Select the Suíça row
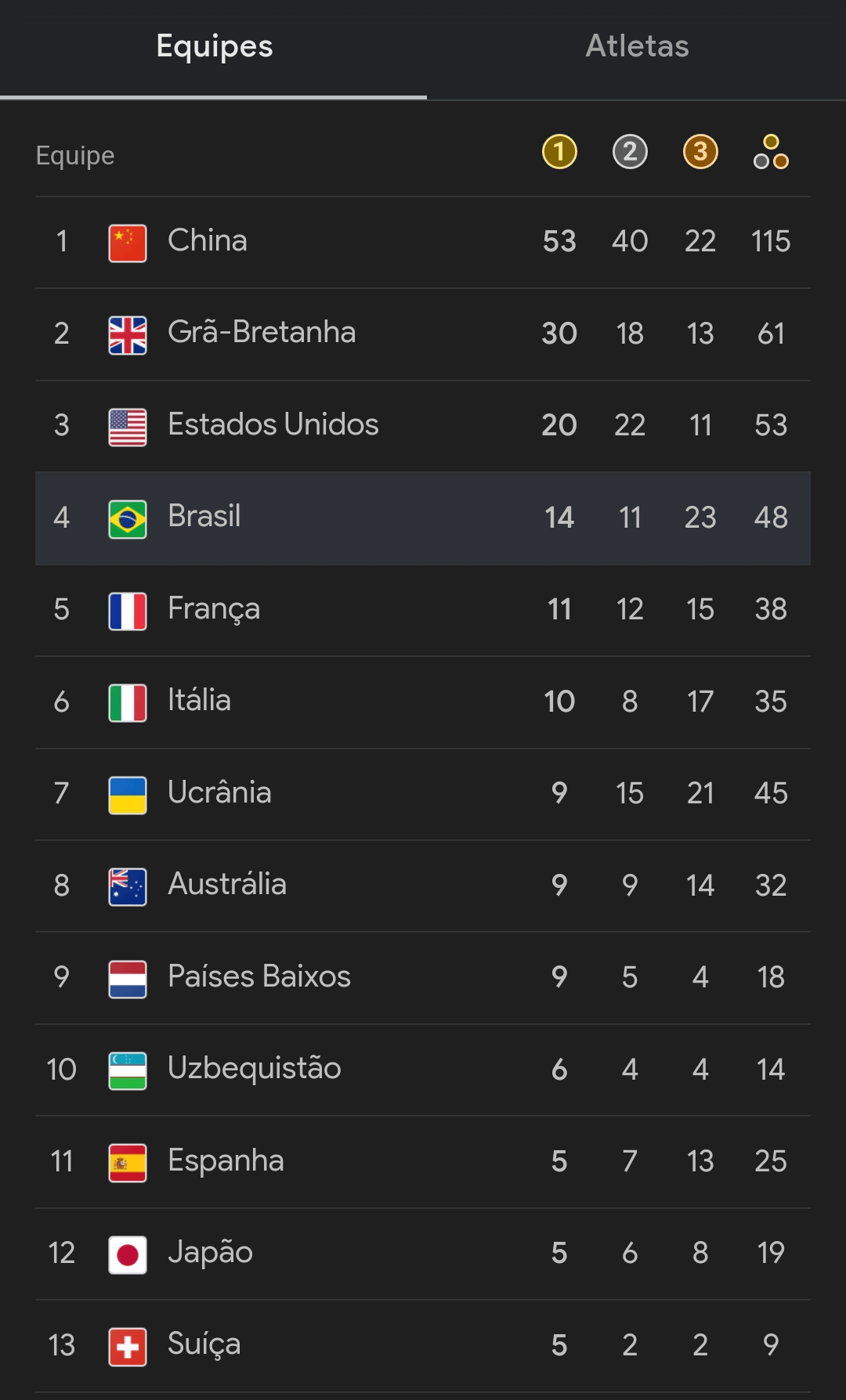846x1400 pixels. tap(423, 1346)
